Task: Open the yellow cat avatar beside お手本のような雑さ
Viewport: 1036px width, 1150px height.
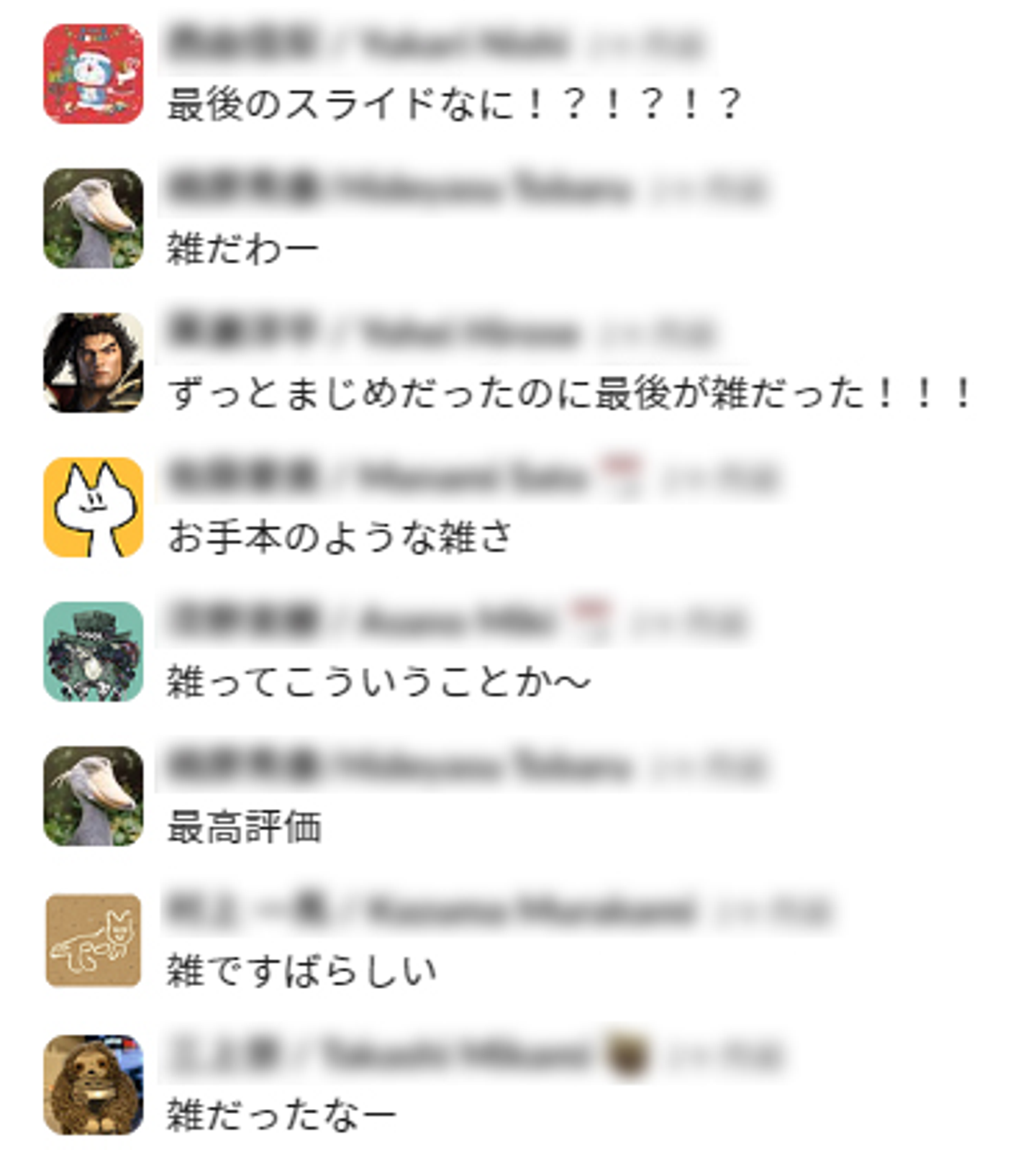Action: 93,507
